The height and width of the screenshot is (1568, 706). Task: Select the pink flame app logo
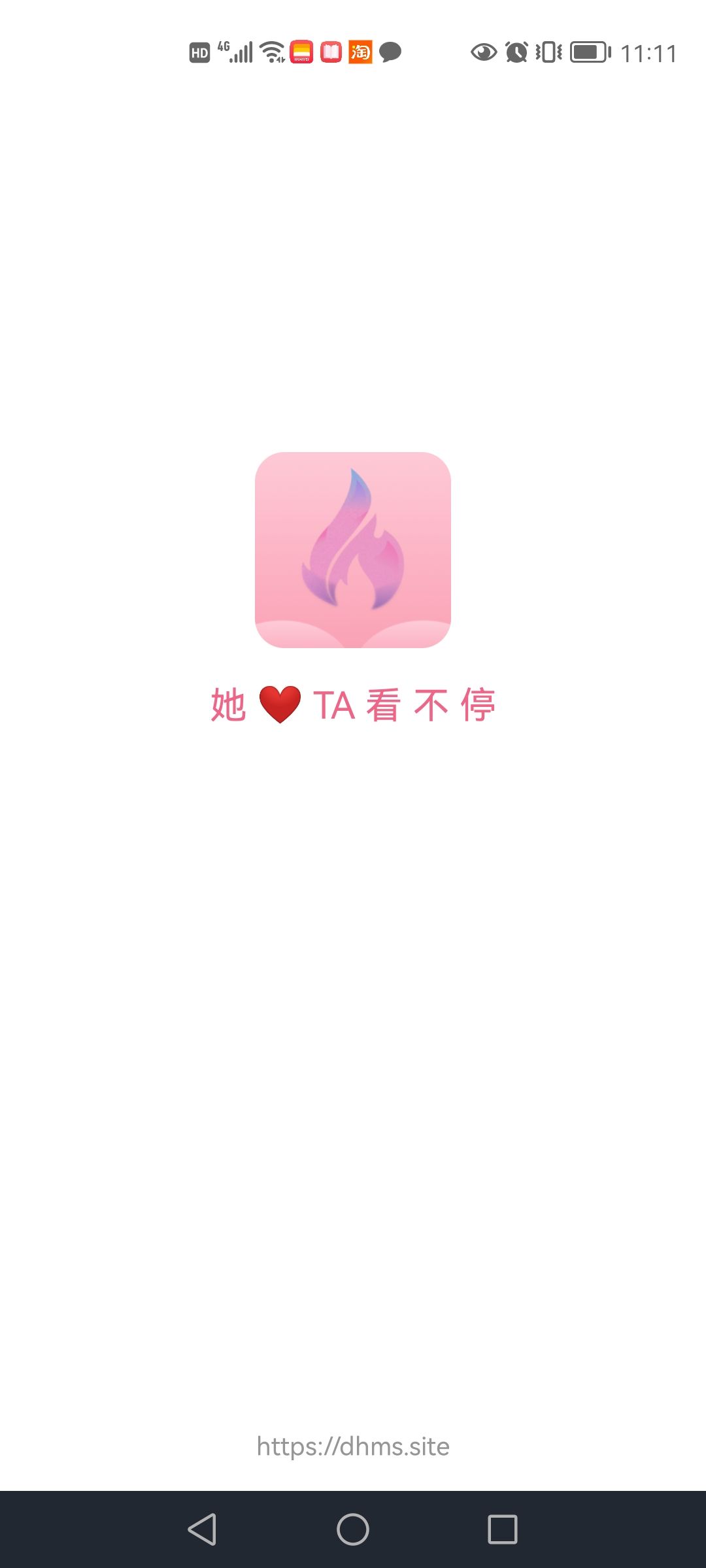pyautogui.click(x=353, y=550)
